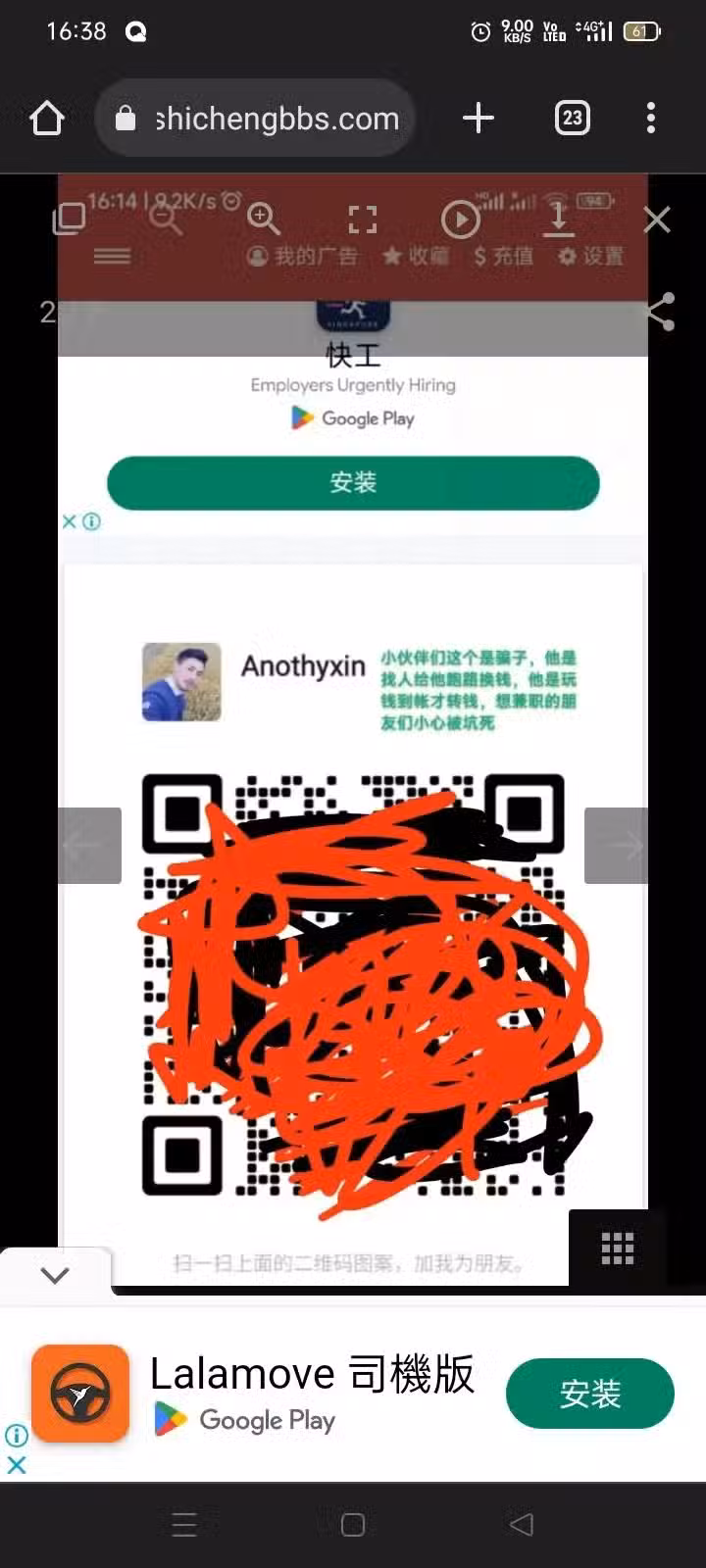Open the browser home page
The height and width of the screenshot is (1568, 706).
[x=46, y=119]
